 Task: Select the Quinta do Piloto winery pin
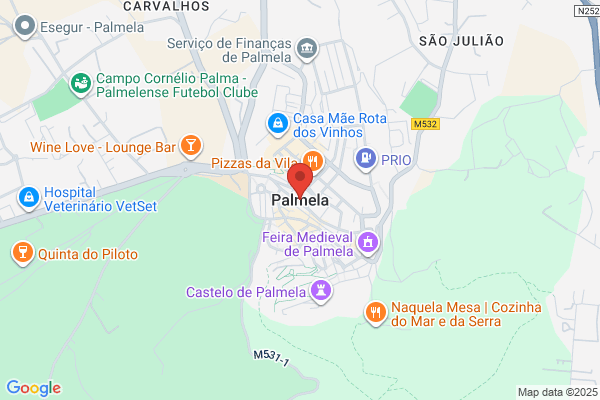coord(23,253)
